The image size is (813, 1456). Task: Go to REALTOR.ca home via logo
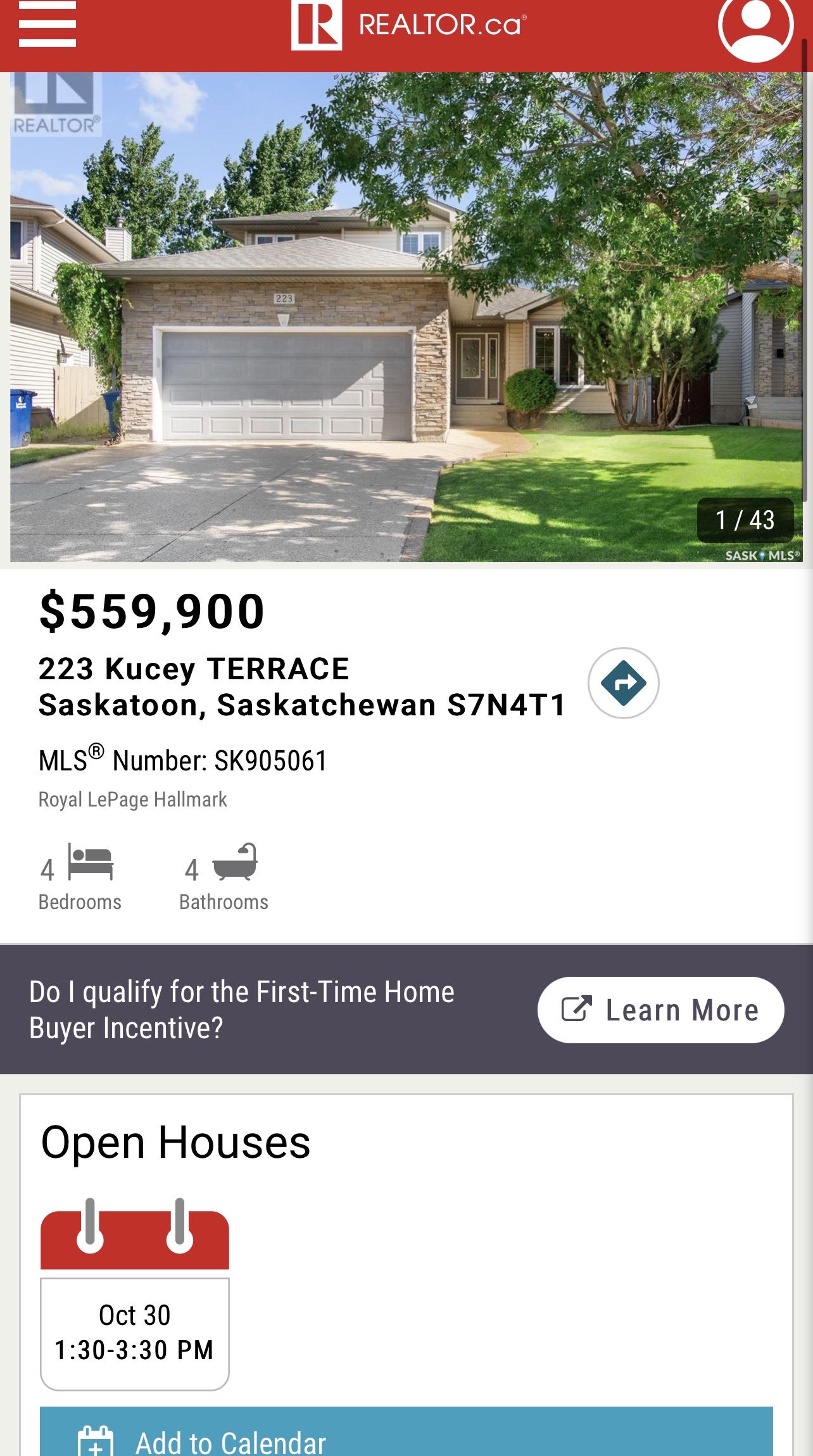point(408,25)
